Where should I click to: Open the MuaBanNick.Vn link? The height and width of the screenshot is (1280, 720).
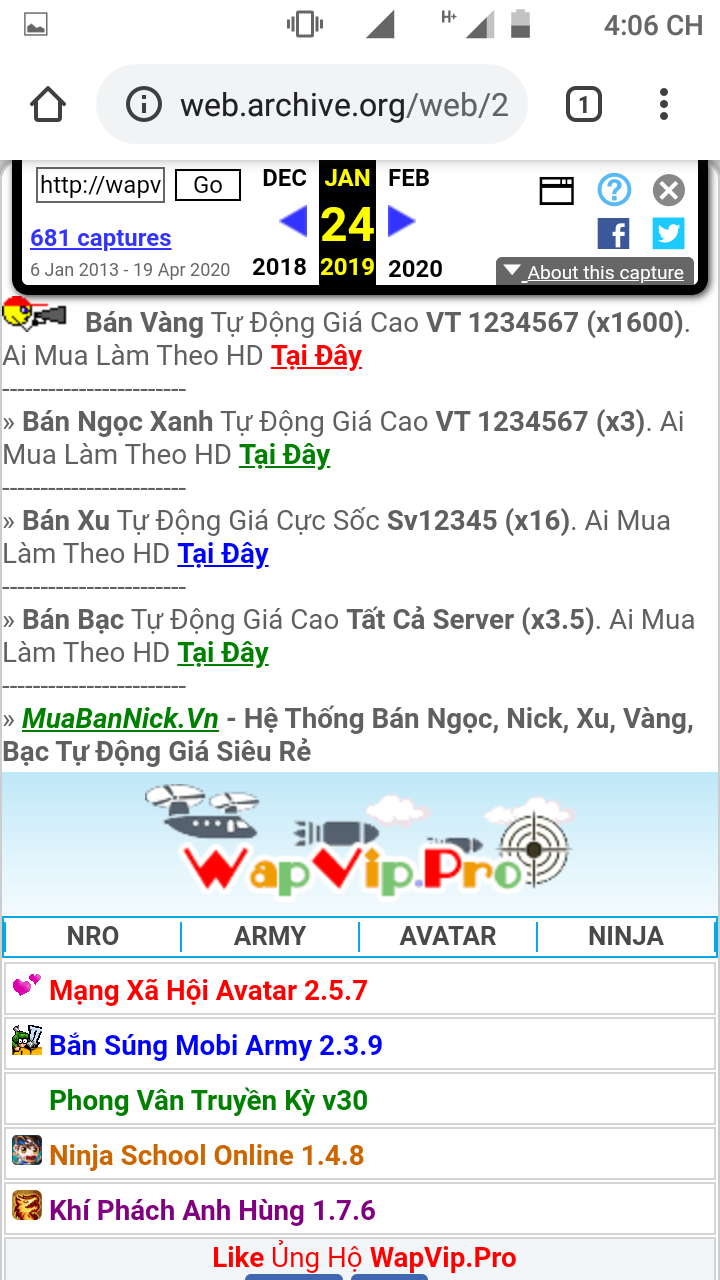120,719
